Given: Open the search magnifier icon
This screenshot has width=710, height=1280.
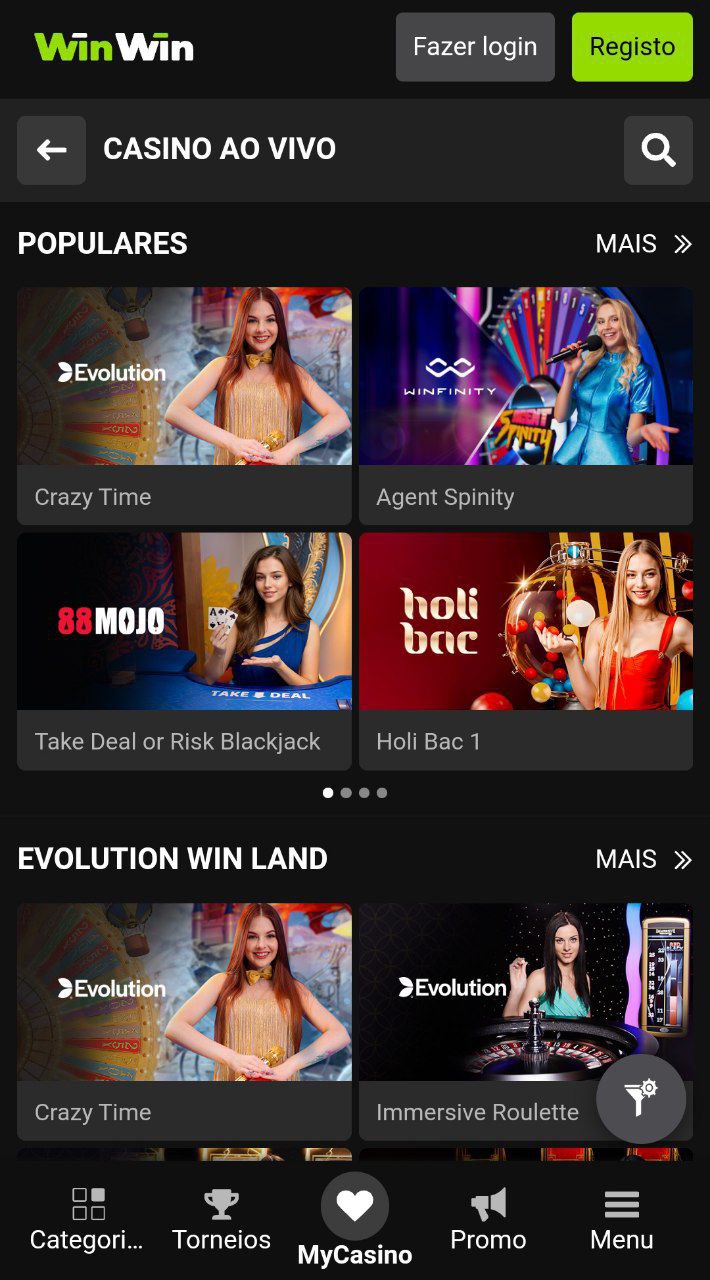Looking at the screenshot, I should click(x=658, y=150).
